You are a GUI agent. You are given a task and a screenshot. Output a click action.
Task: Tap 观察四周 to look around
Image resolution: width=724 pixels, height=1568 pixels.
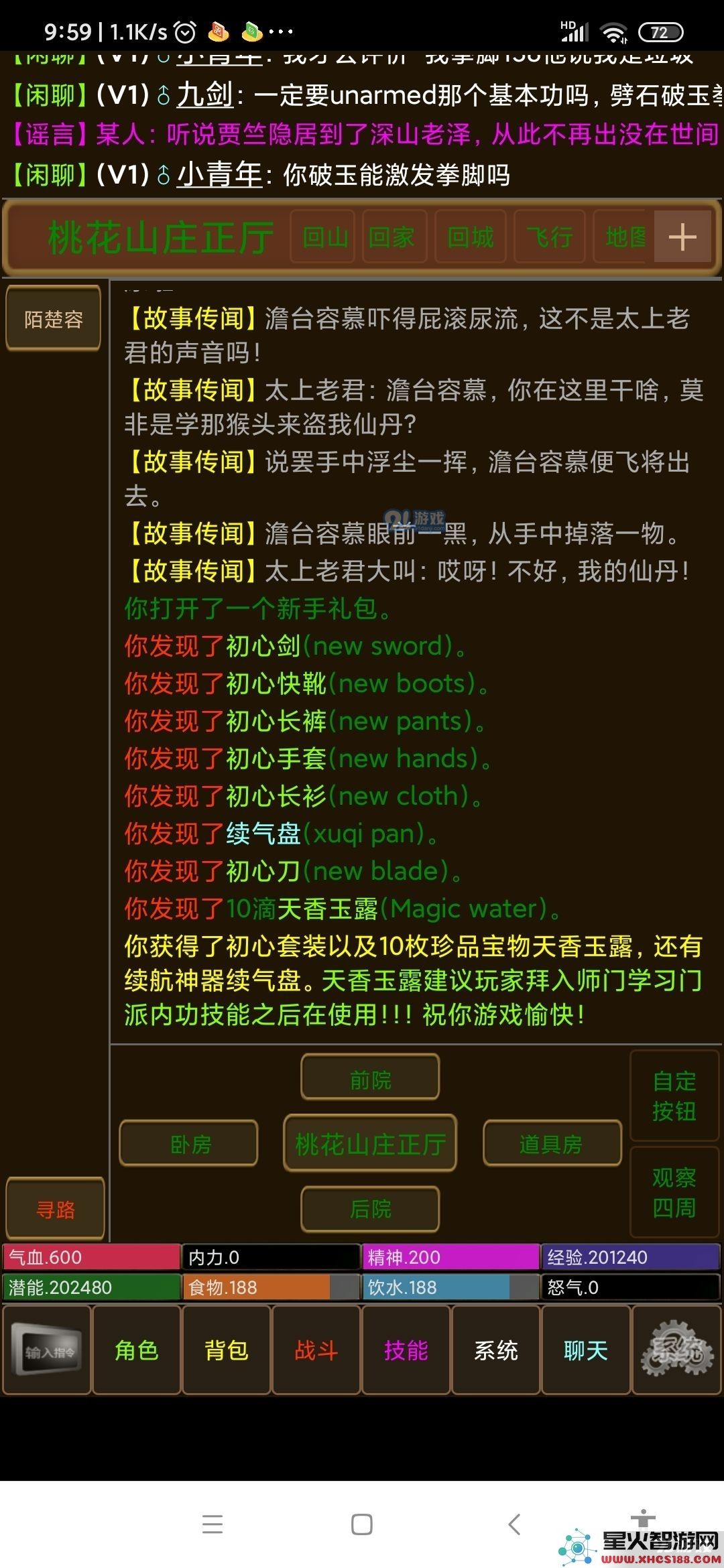674,1193
